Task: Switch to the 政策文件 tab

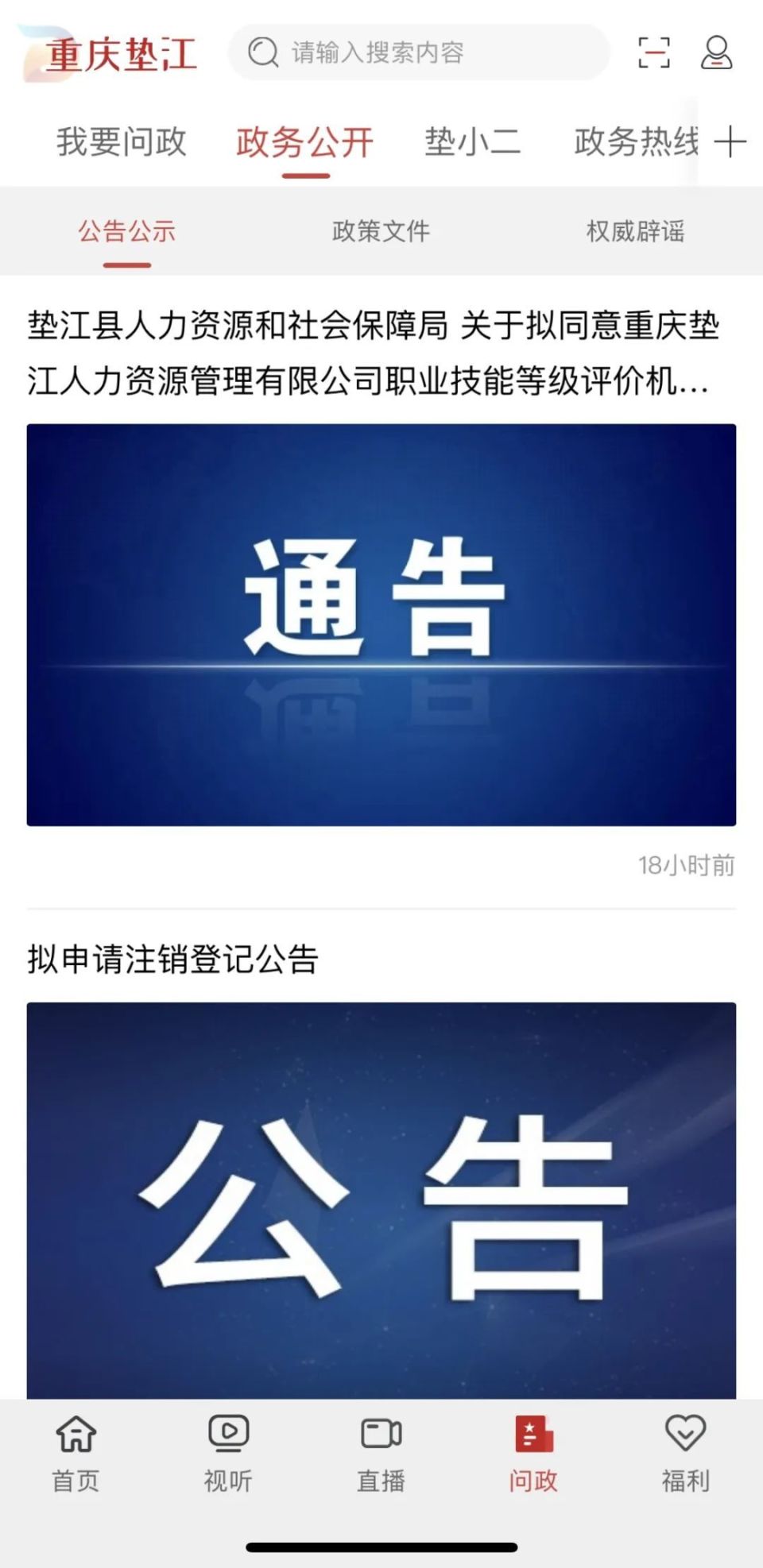Action: coord(380,232)
